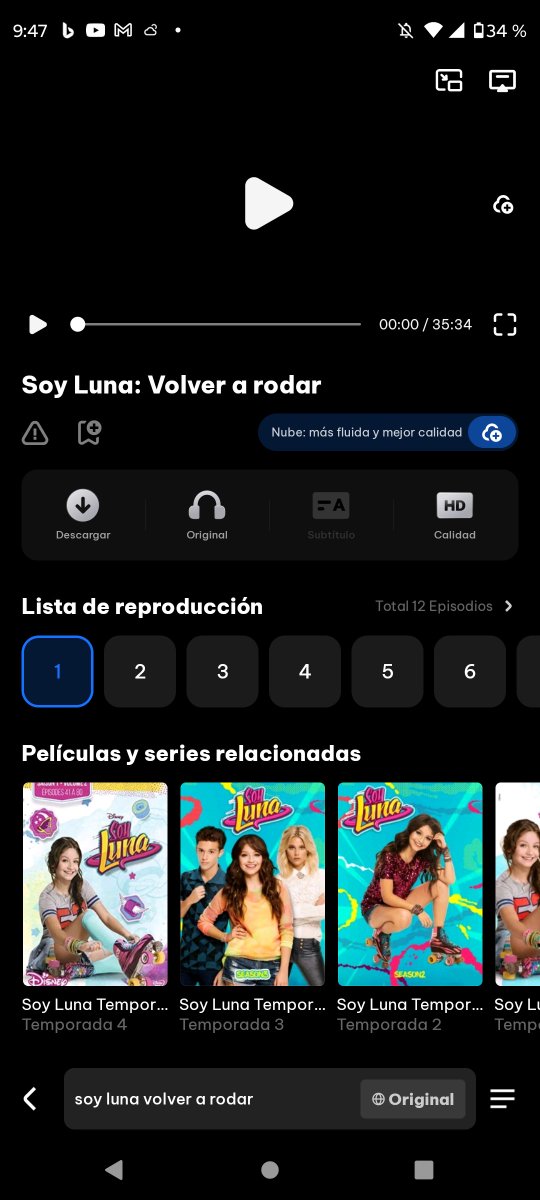Image resolution: width=540 pixels, height=1200 pixels.
Task: Select episode 3 in the playlist
Action: [x=222, y=672]
